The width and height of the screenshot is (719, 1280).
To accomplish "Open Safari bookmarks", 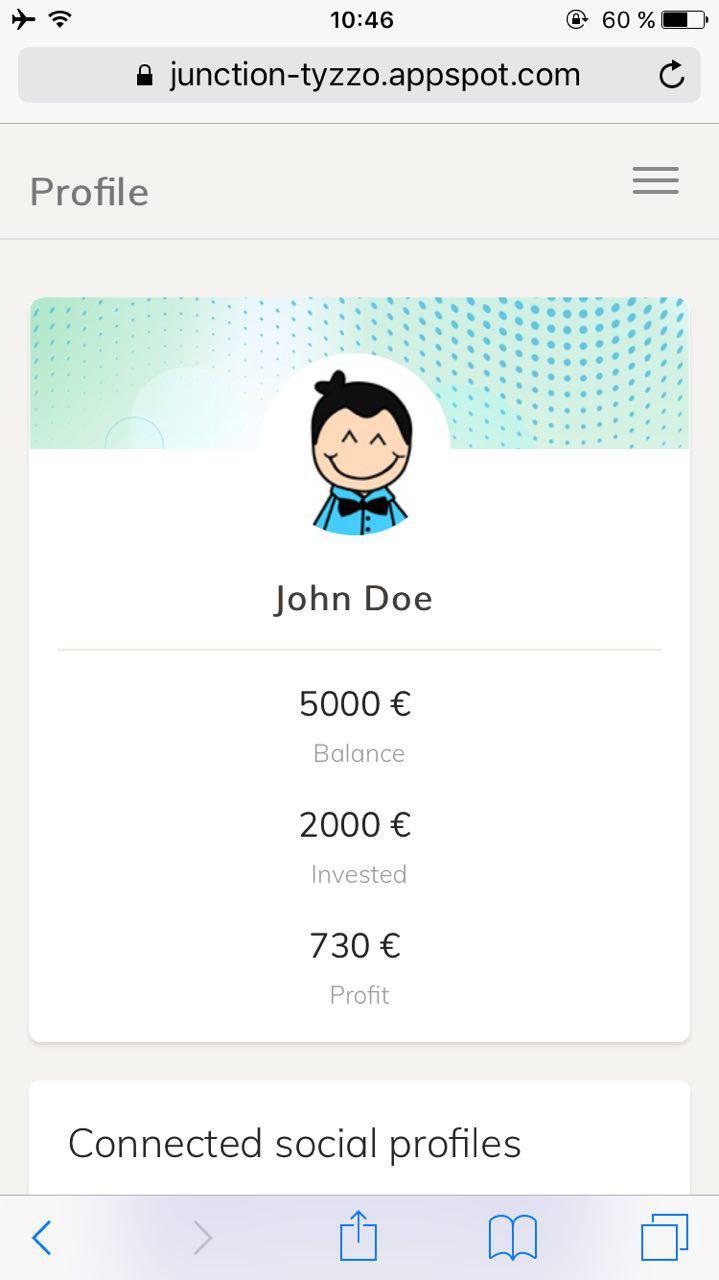I will (x=513, y=1238).
